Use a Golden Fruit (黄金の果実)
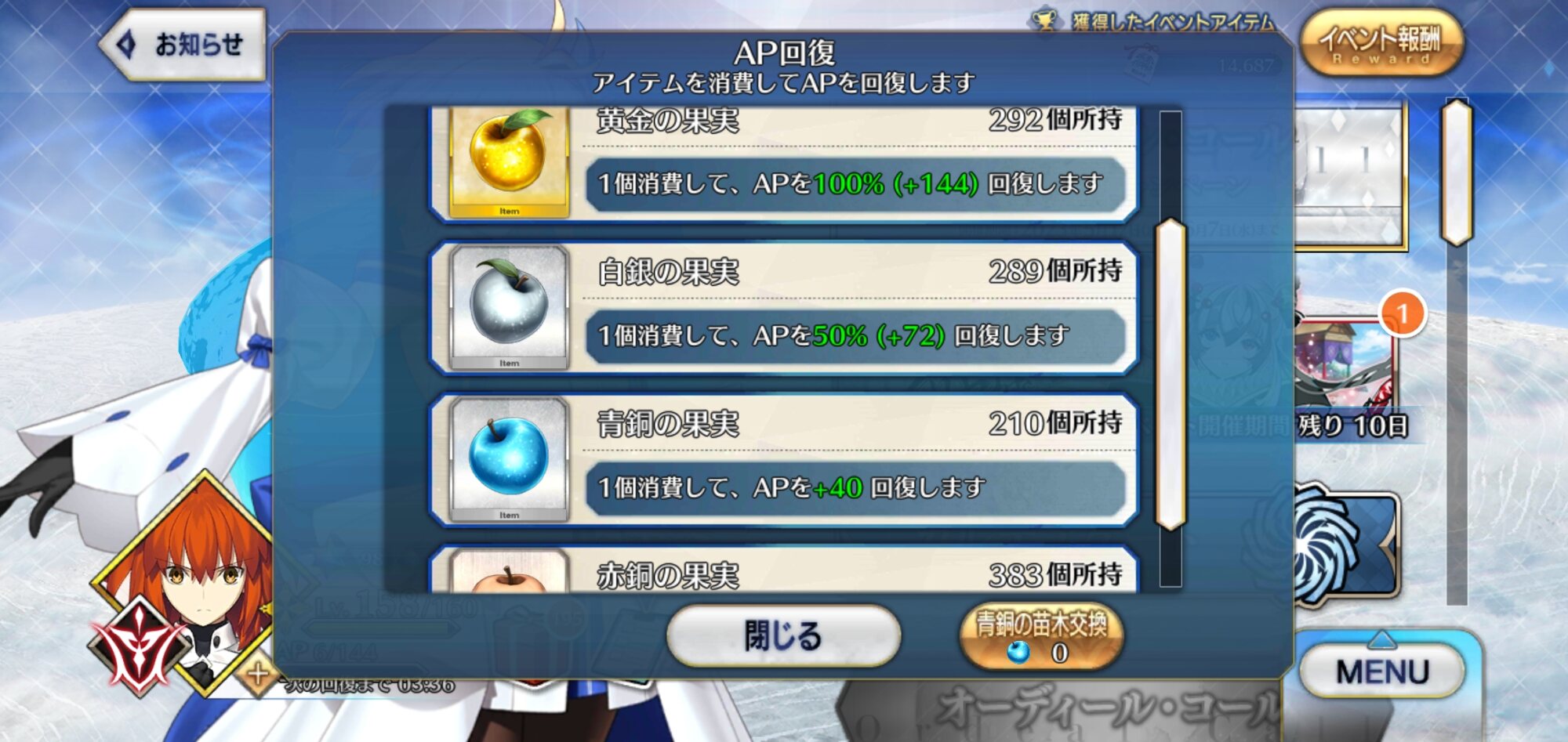The width and height of the screenshot is (1568, 742). tap(784, 165)
